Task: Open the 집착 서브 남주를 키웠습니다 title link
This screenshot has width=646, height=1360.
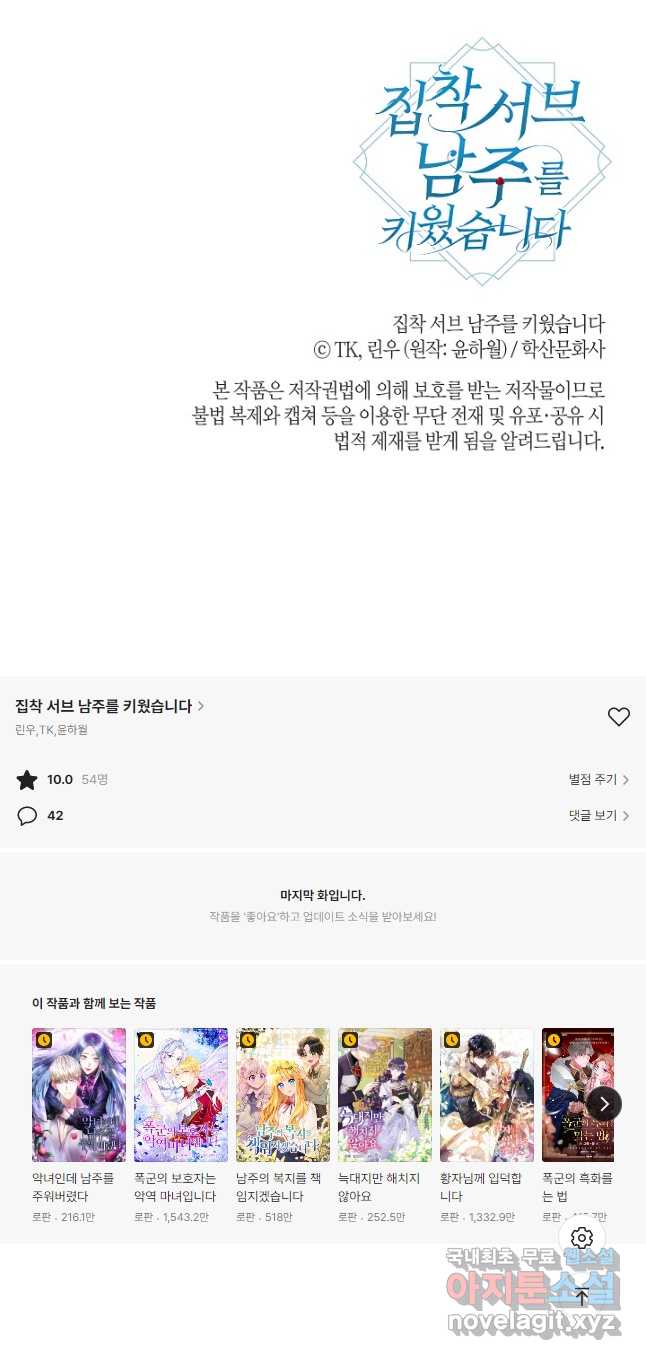Action: tap(109, 706)
